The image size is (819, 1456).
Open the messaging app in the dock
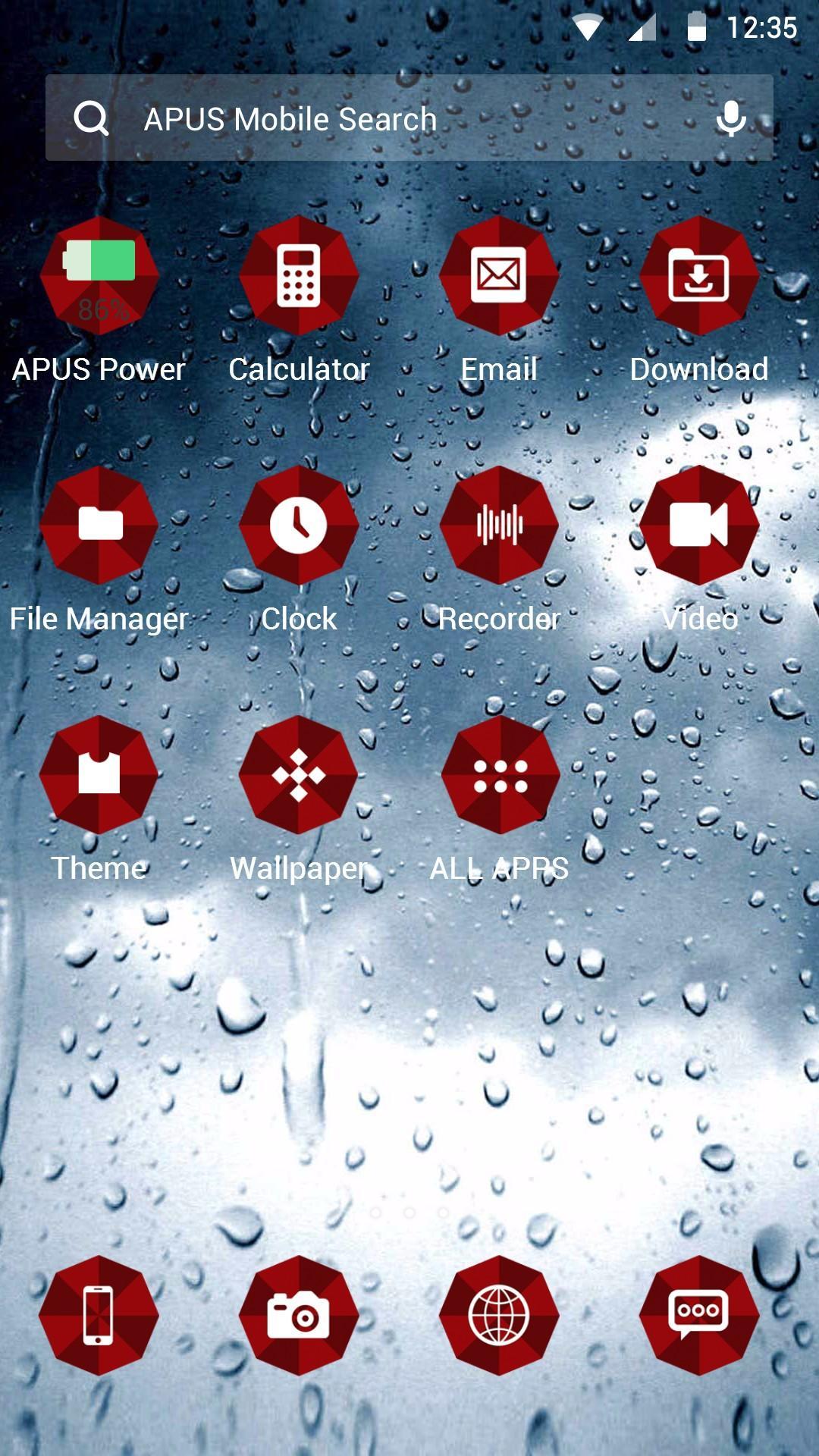point(698,1315)
